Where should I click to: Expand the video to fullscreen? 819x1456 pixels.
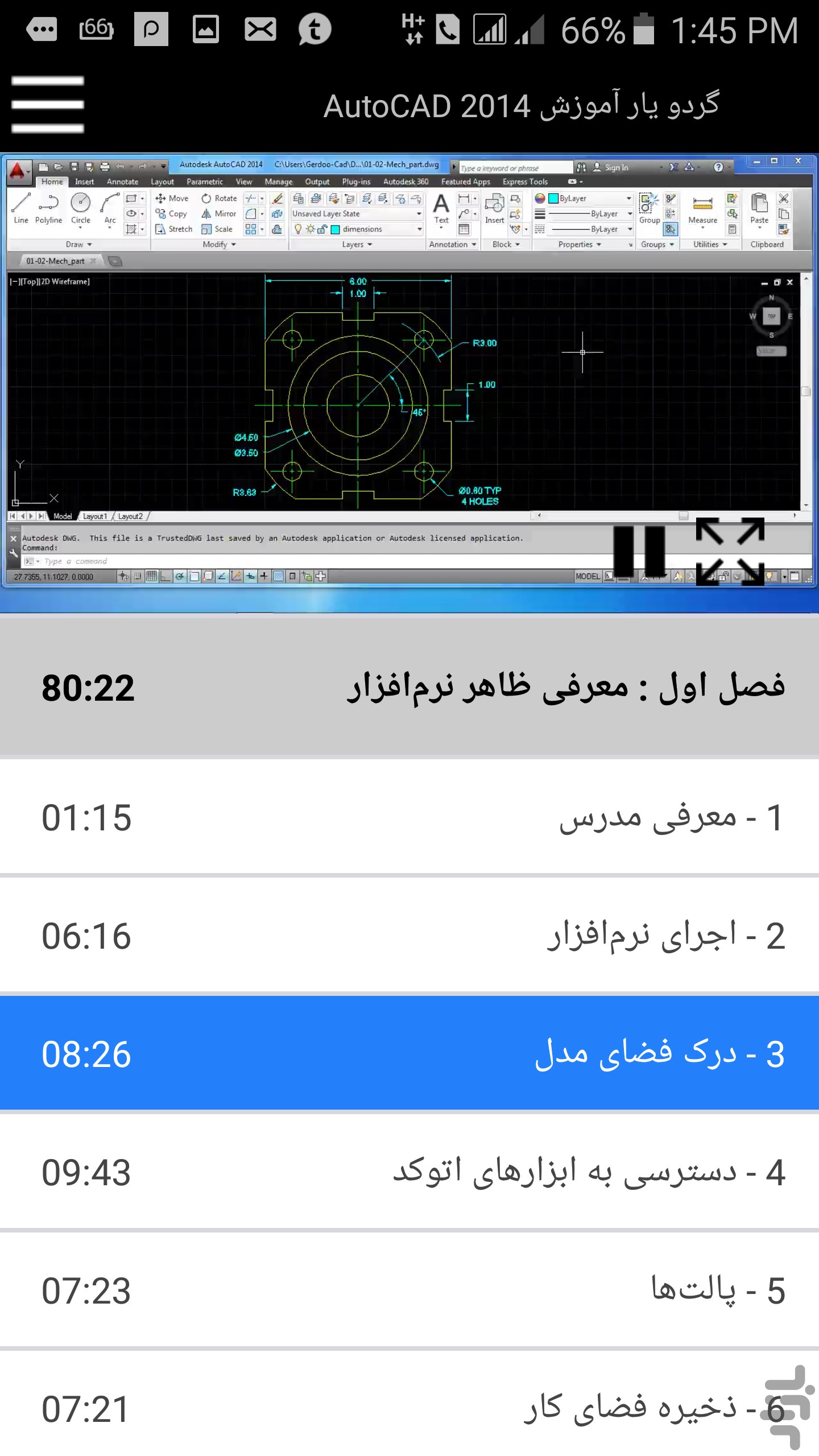coord(730,551)
